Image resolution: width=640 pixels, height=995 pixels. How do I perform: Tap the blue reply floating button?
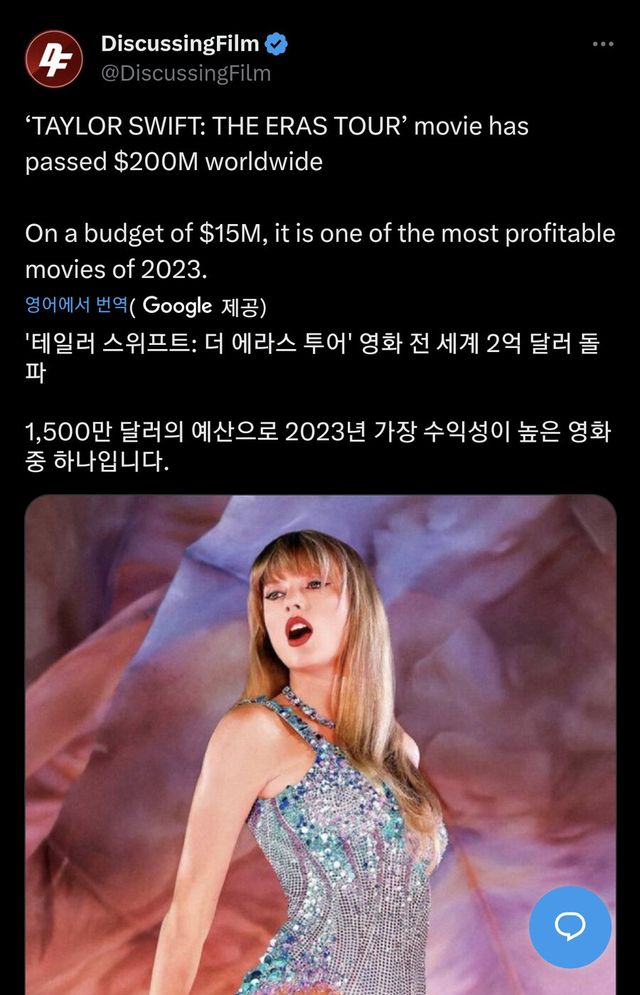tap(570, 926)
